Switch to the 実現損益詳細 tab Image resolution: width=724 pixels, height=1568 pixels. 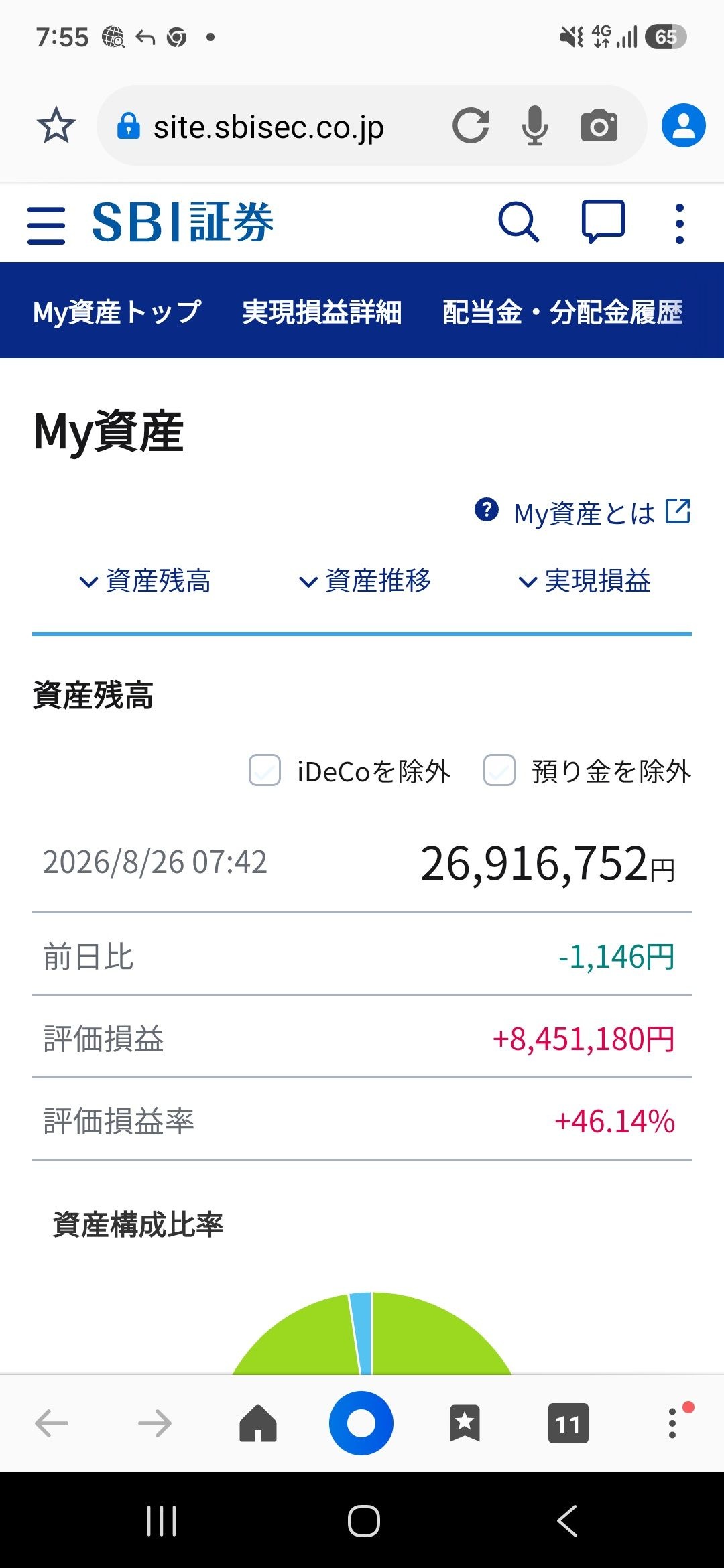322,312
